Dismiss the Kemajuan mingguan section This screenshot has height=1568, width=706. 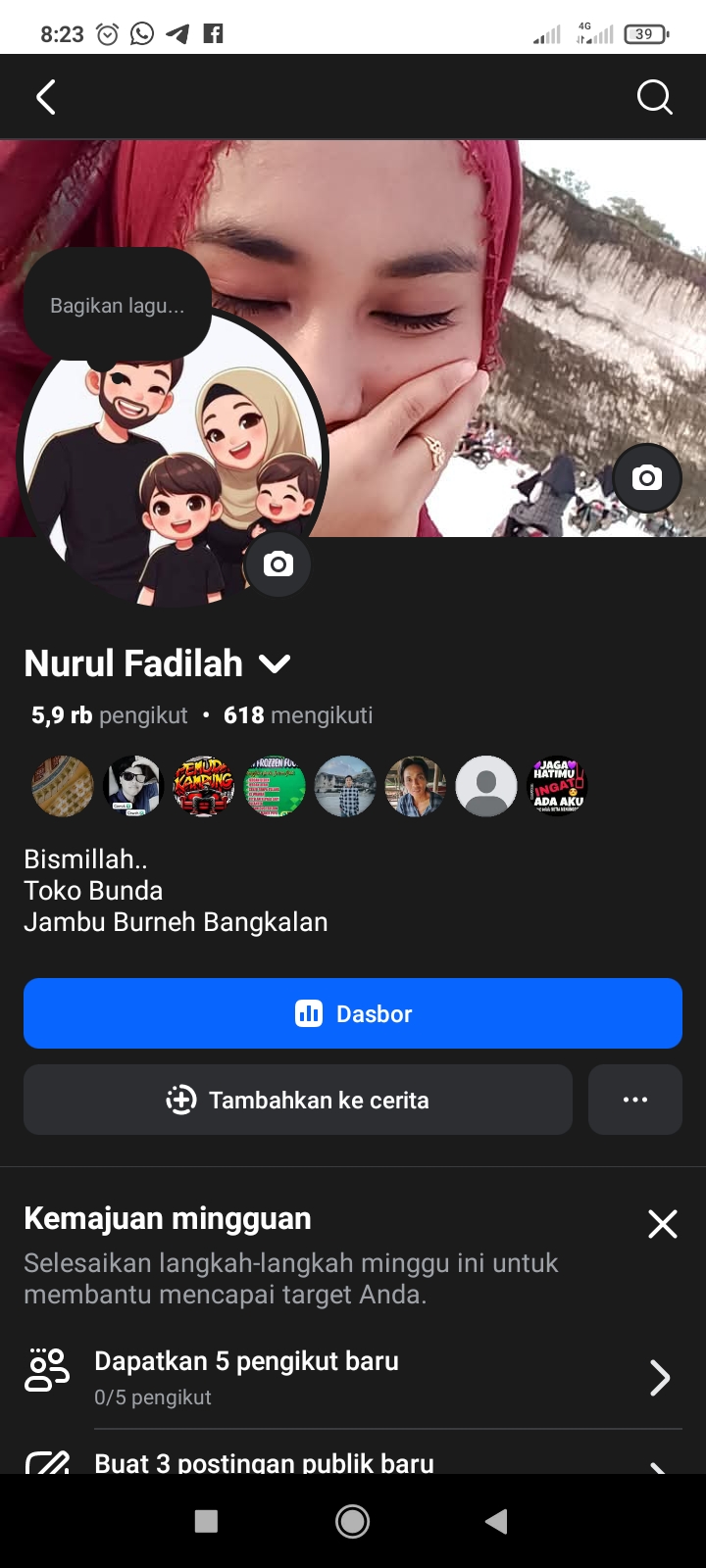[x=663, y=1223]
